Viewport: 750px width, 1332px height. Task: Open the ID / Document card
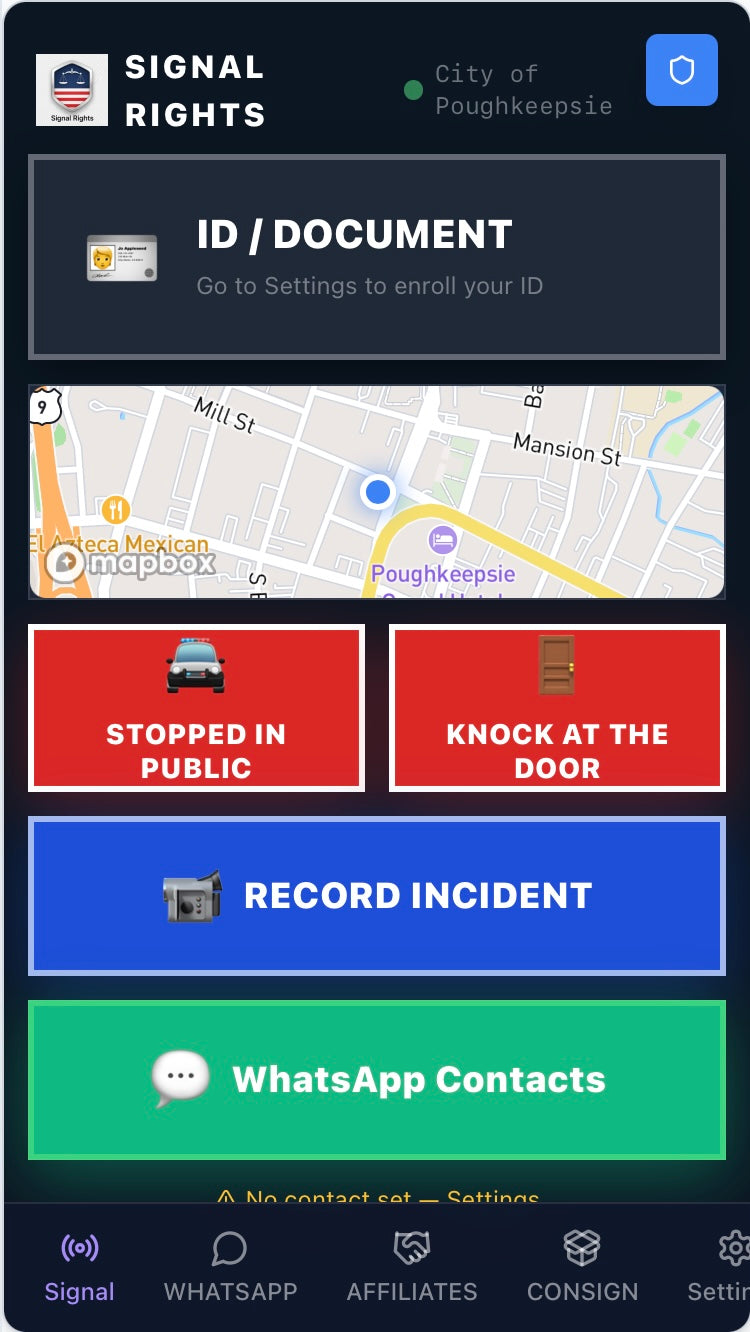pyautogui.click(x=377, y=257)
